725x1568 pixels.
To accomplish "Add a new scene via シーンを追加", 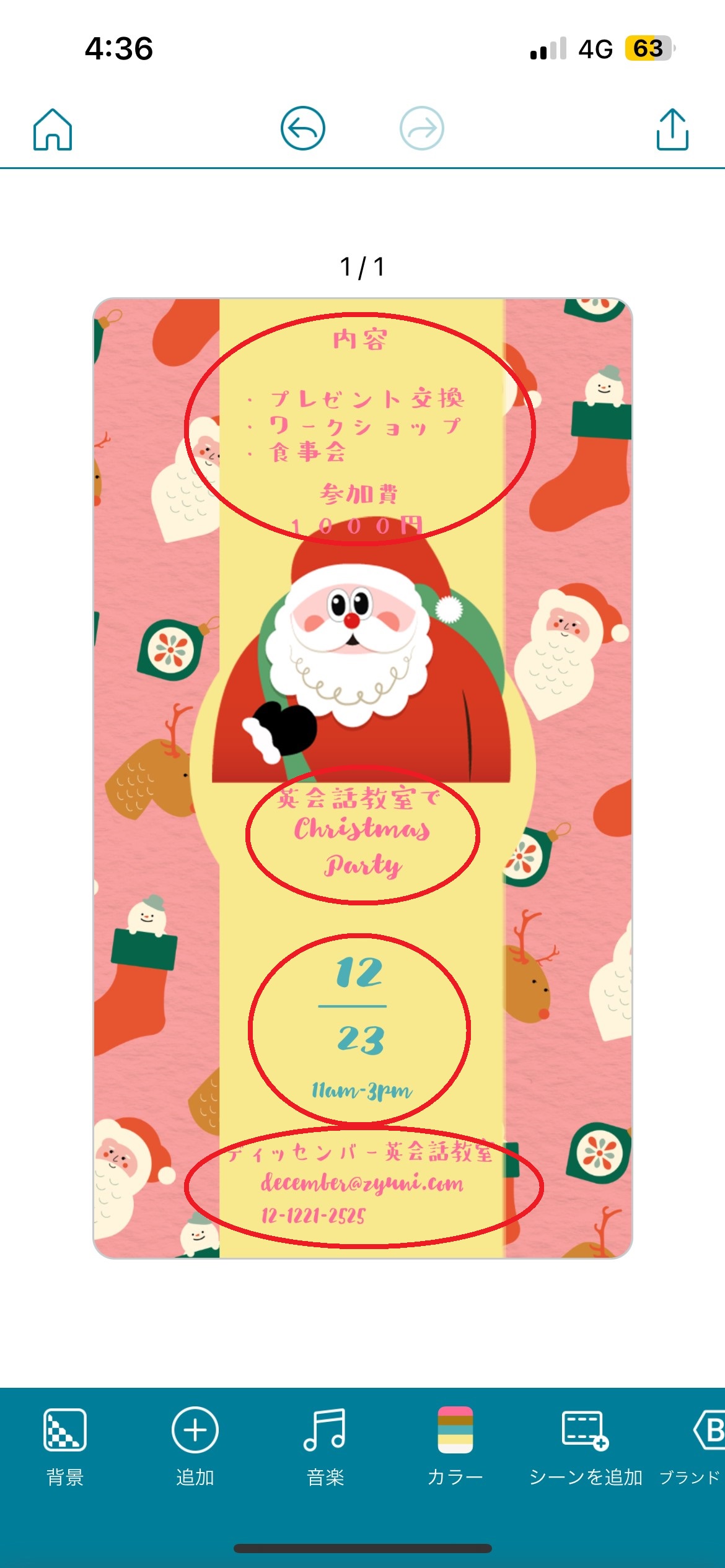I will click(x=586, y=1447).
